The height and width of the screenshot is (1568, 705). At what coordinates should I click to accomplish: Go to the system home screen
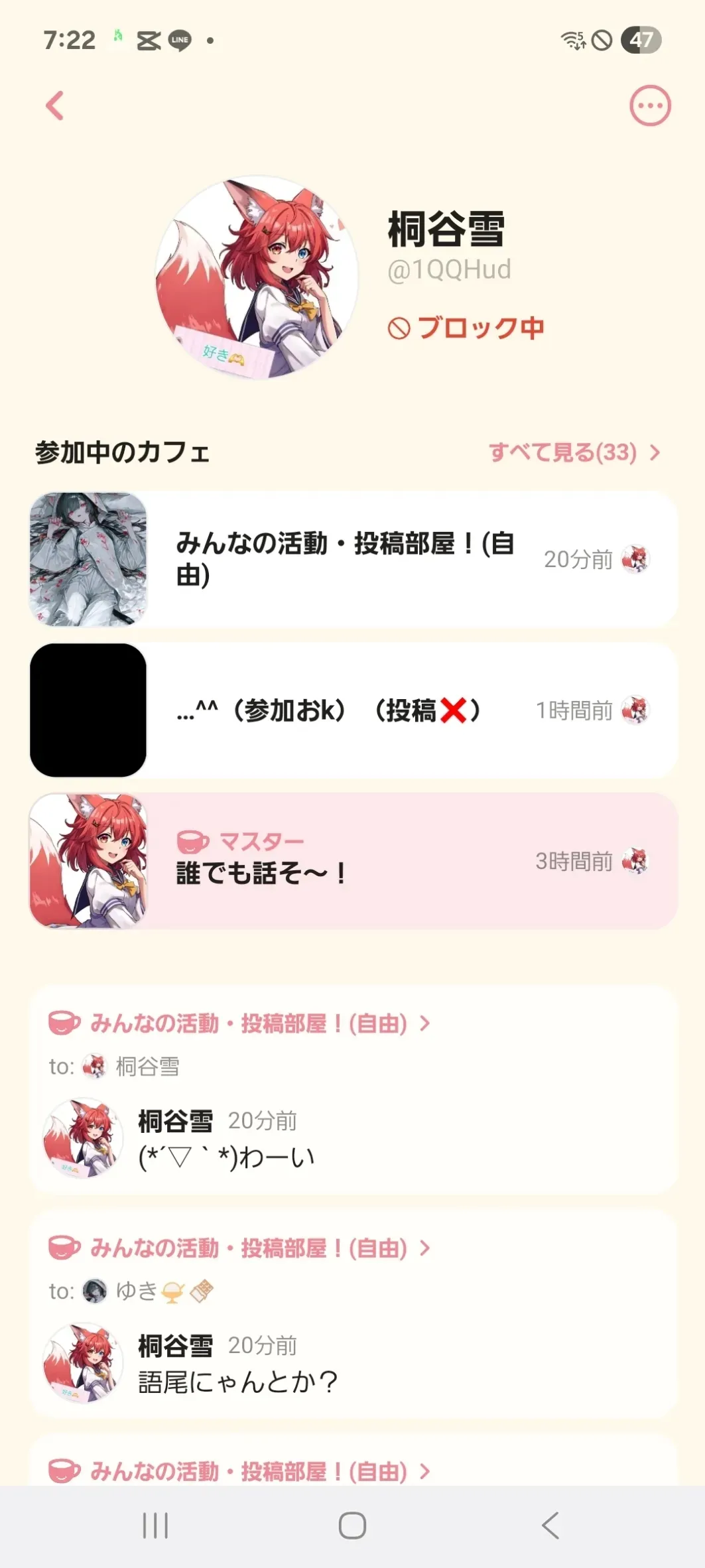coord(352,1525)
